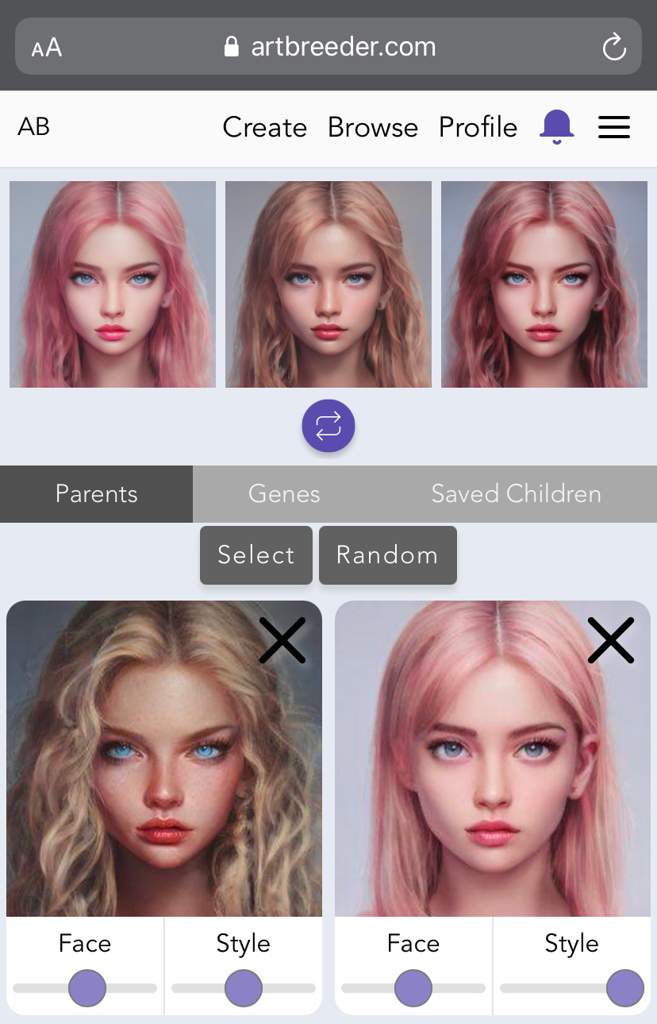Screen dimensions: 657x1024
Task: Select the middle blonde child image
Action: point(328,284)
